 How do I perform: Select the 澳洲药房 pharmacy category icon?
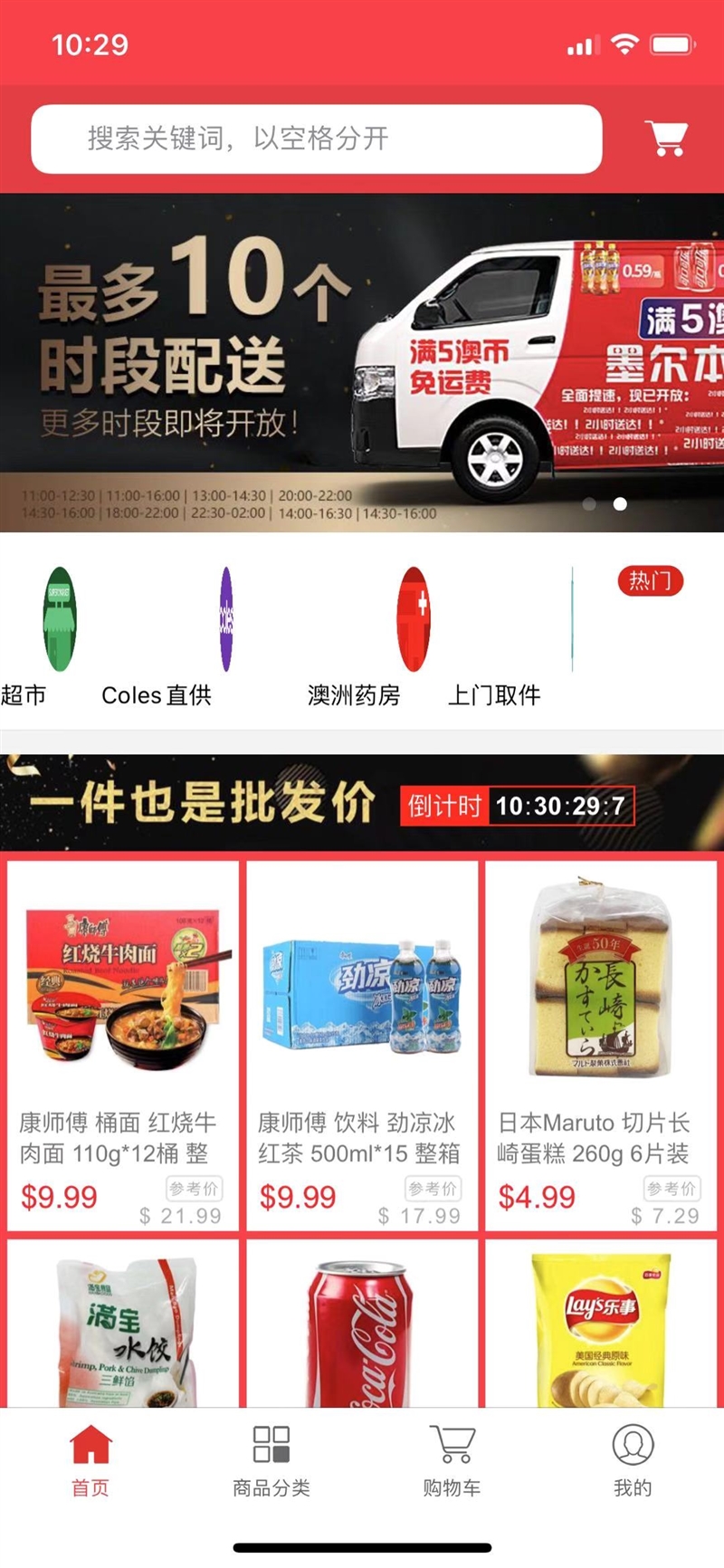[414, 618]
